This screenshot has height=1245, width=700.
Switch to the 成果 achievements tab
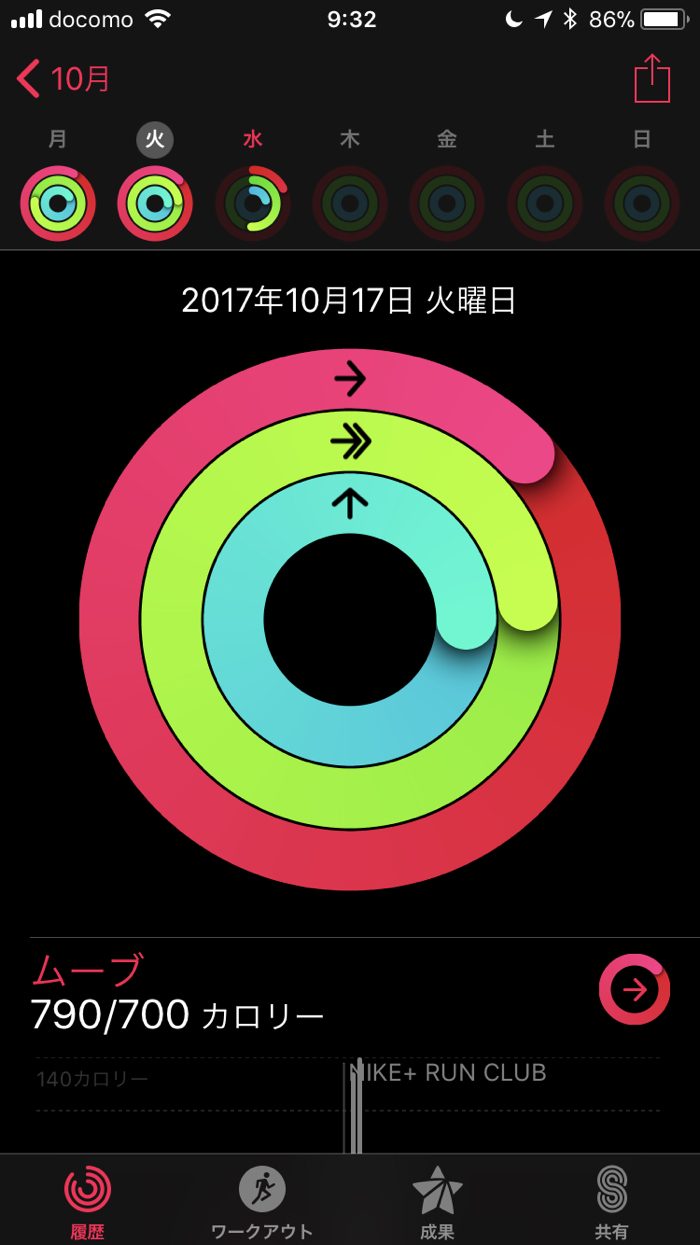point(437,1200)
